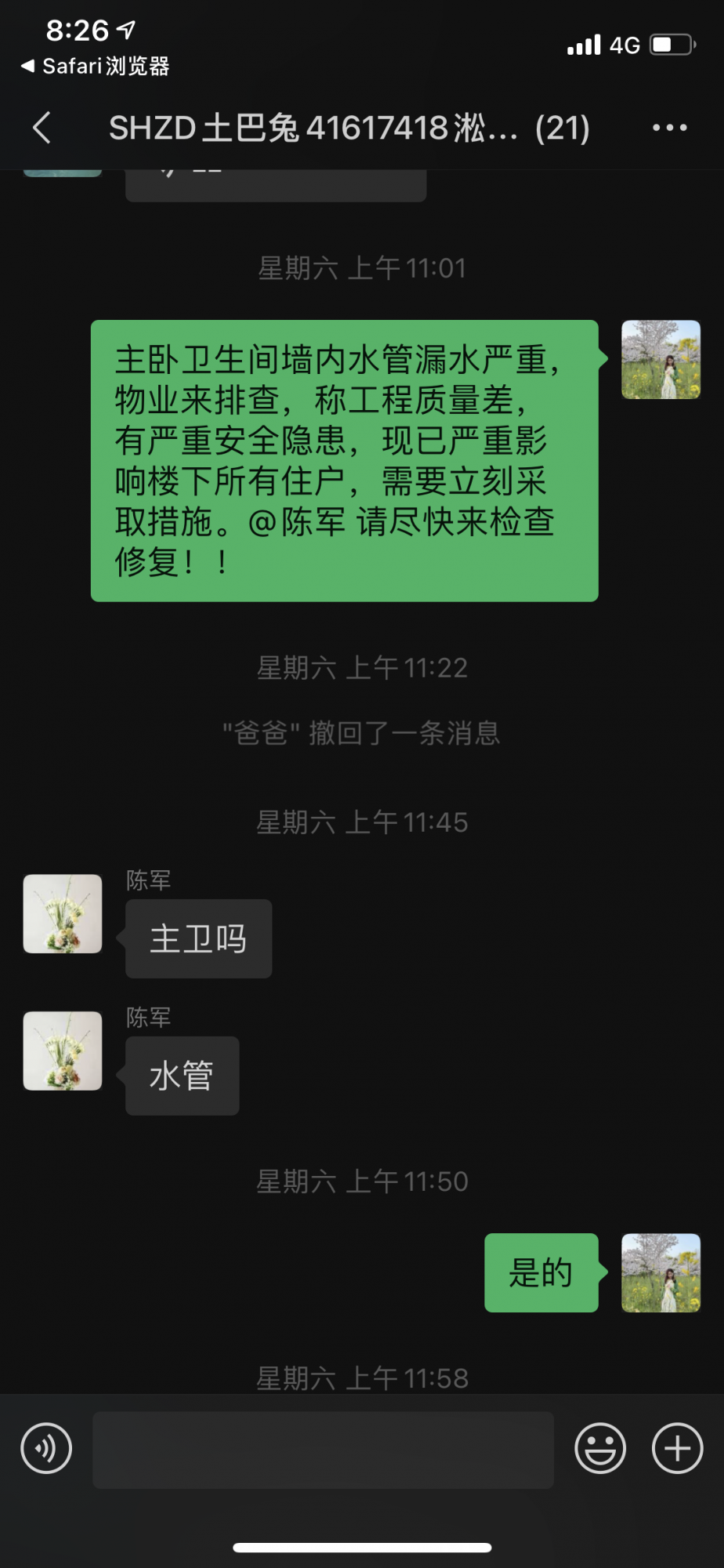The height and width of the screenshot is (1568, 724).
Task: Open 陈军's avatar beside 水管 message
Action: coord(63,1051)
